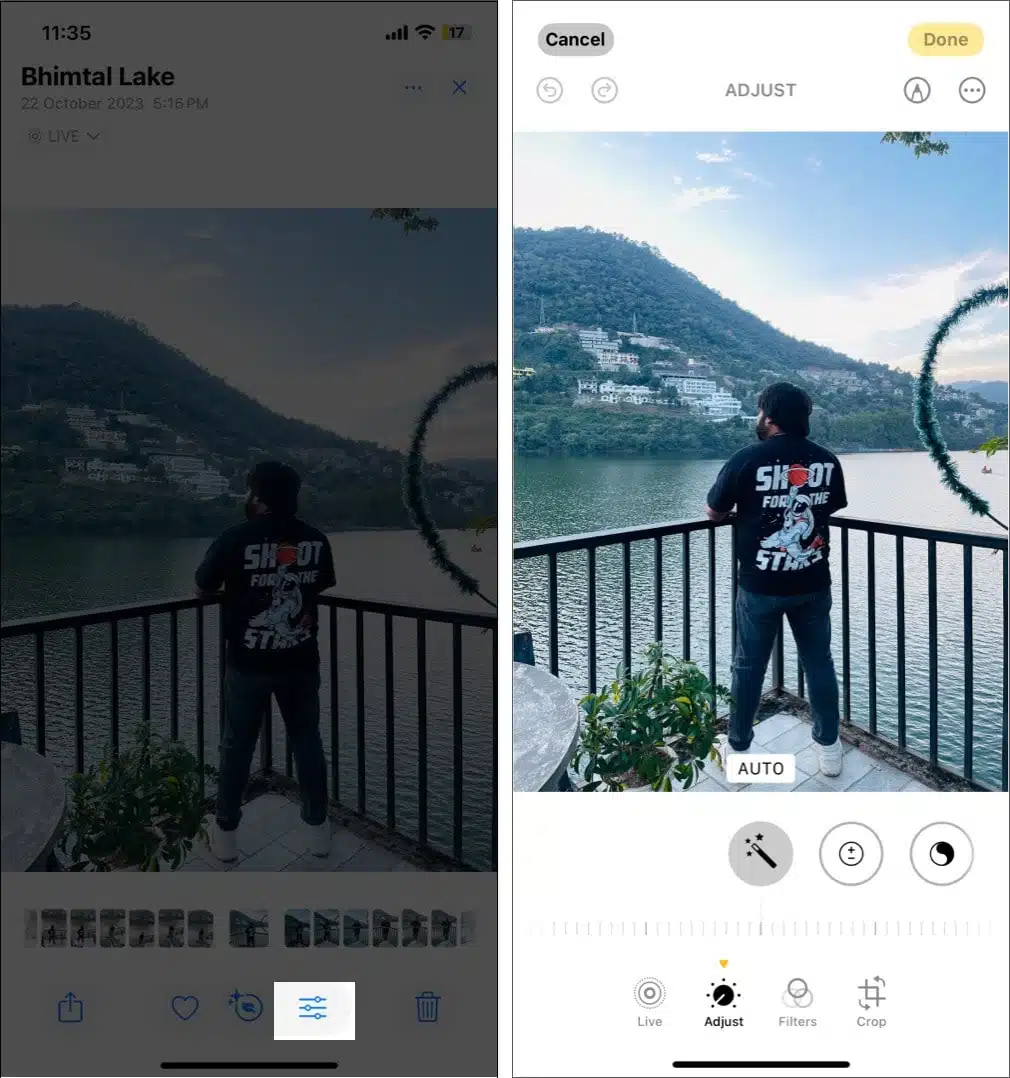Switch to the Filters tab

797,1001
